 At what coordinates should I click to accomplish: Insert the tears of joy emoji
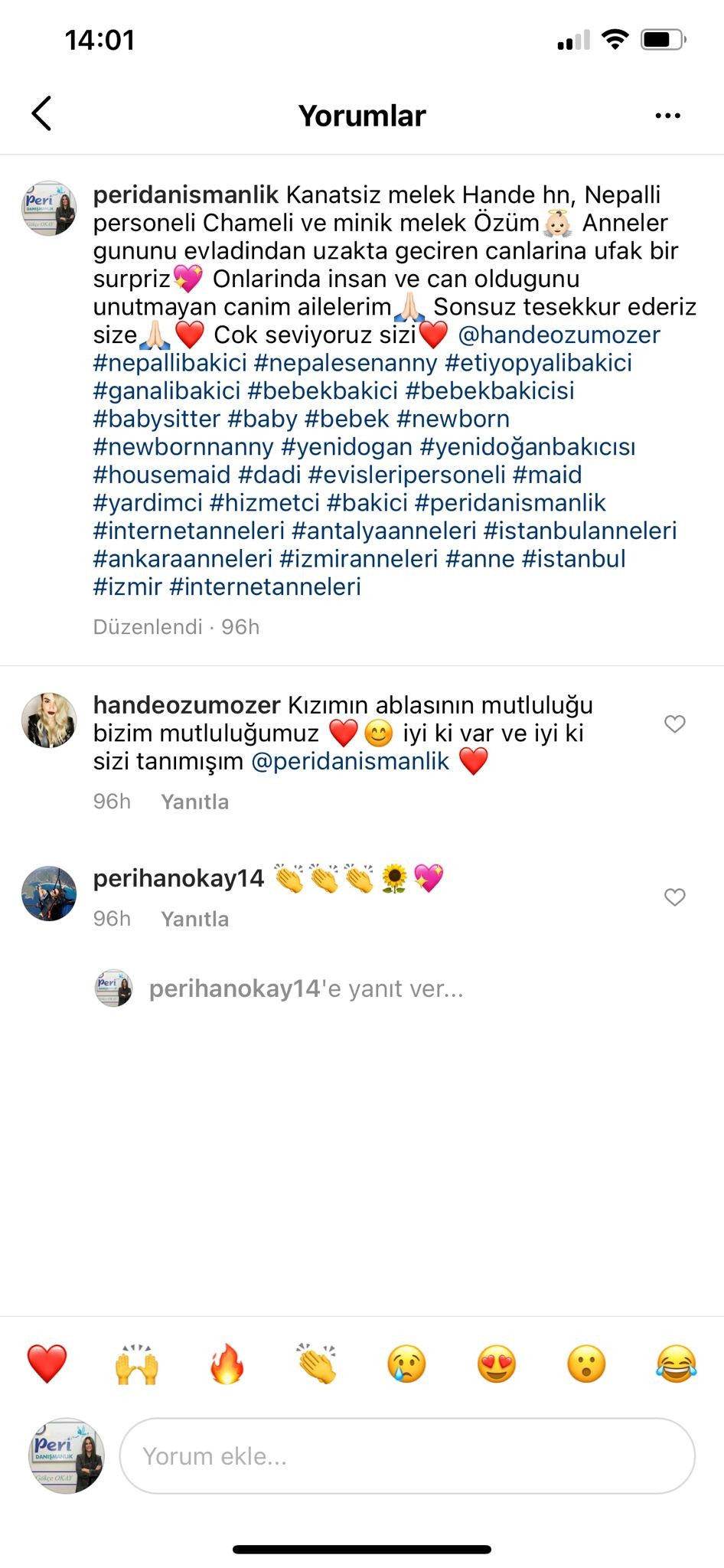(677, 1364)
